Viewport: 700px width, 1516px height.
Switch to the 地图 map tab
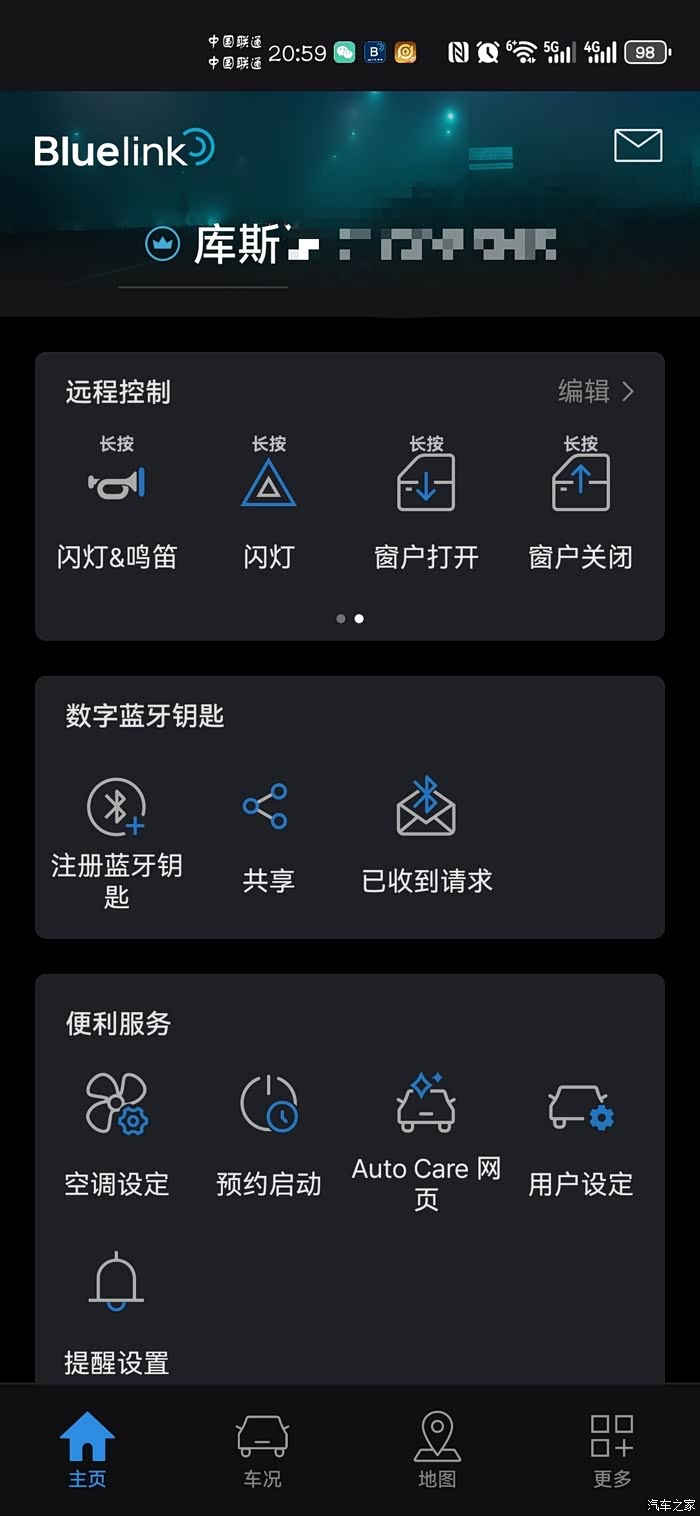point(437,1449)
